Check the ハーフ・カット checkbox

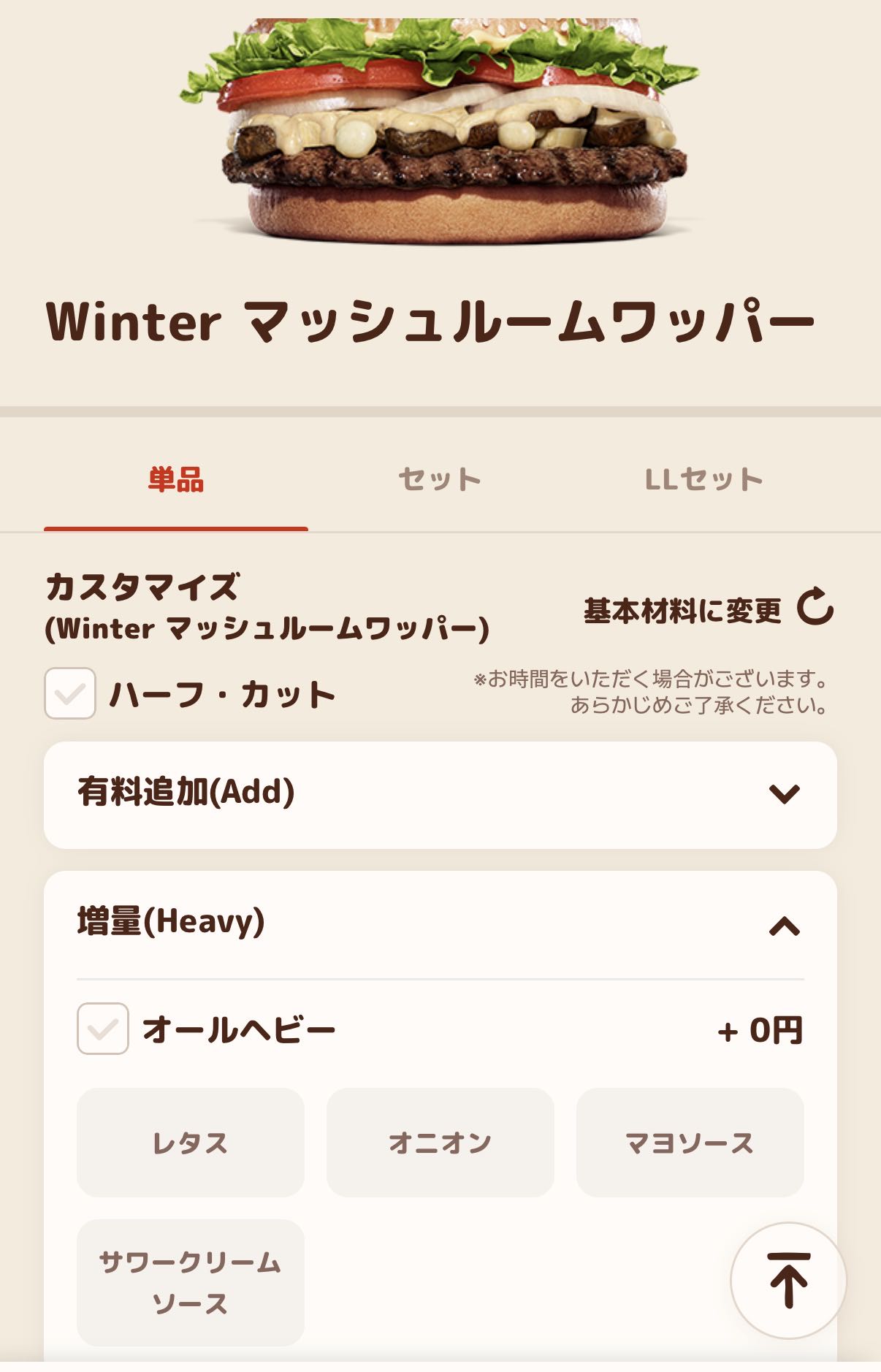70,693
